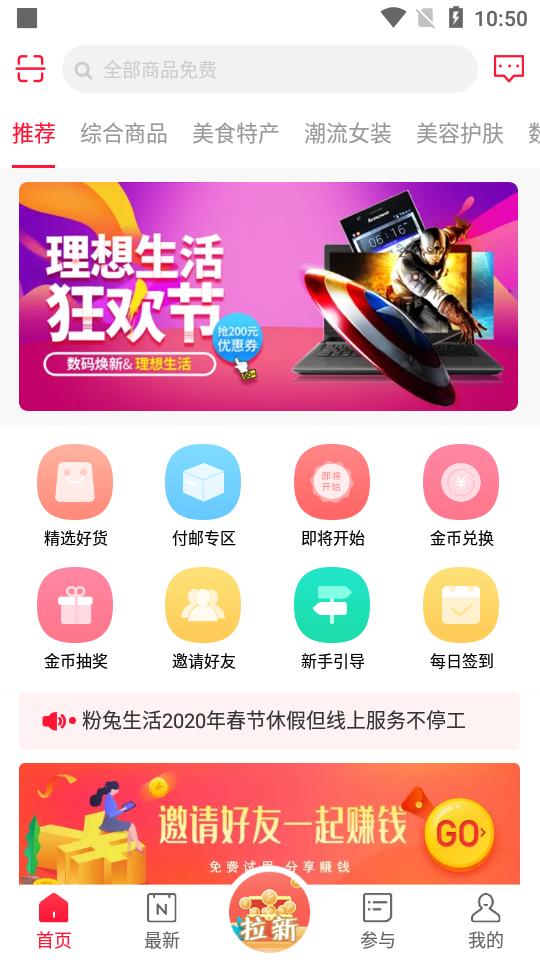
Task: Tap the 全部商品免费 search box
Action: click(x=270, y=69)
